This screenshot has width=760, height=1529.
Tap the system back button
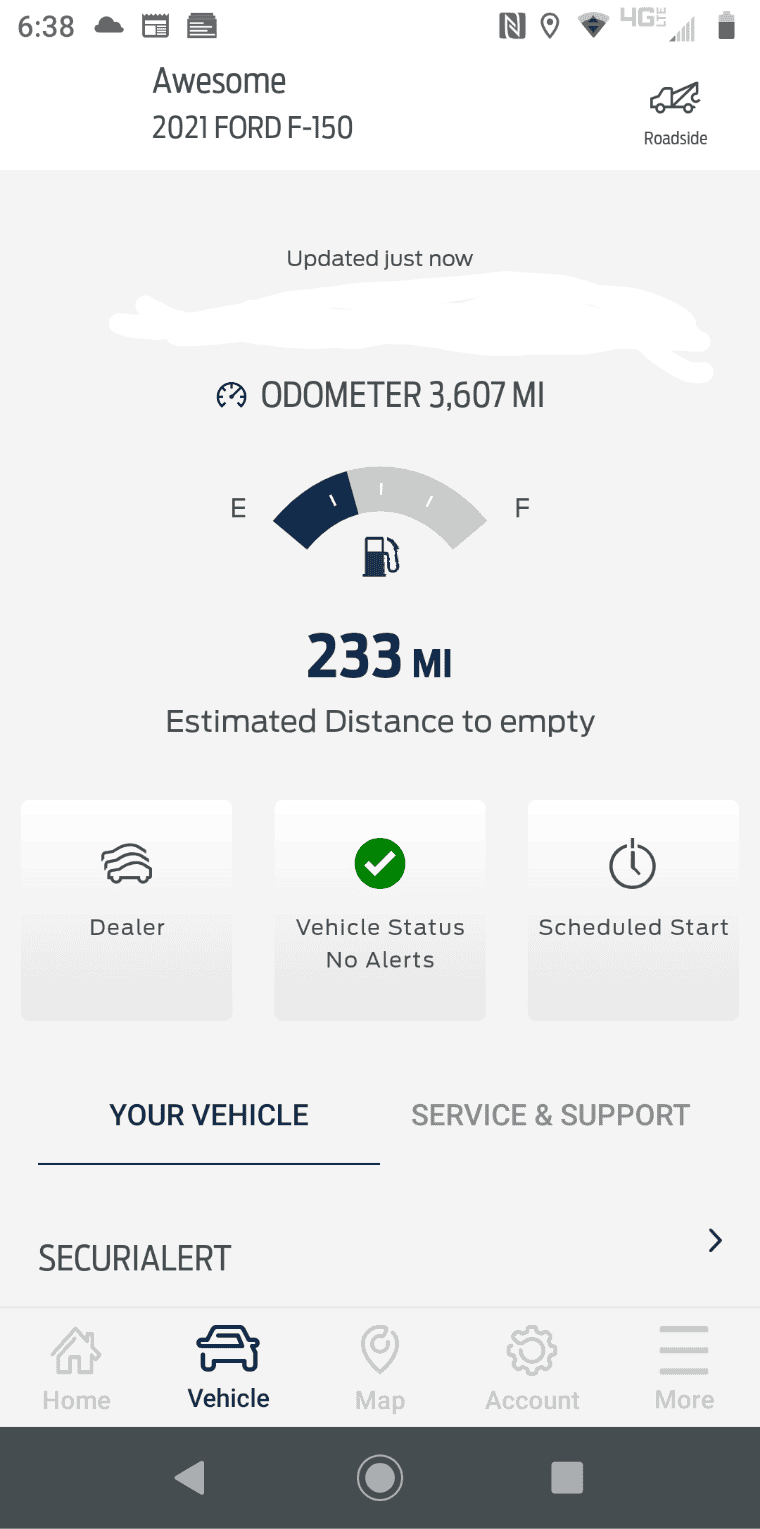tap(189, 1477)
